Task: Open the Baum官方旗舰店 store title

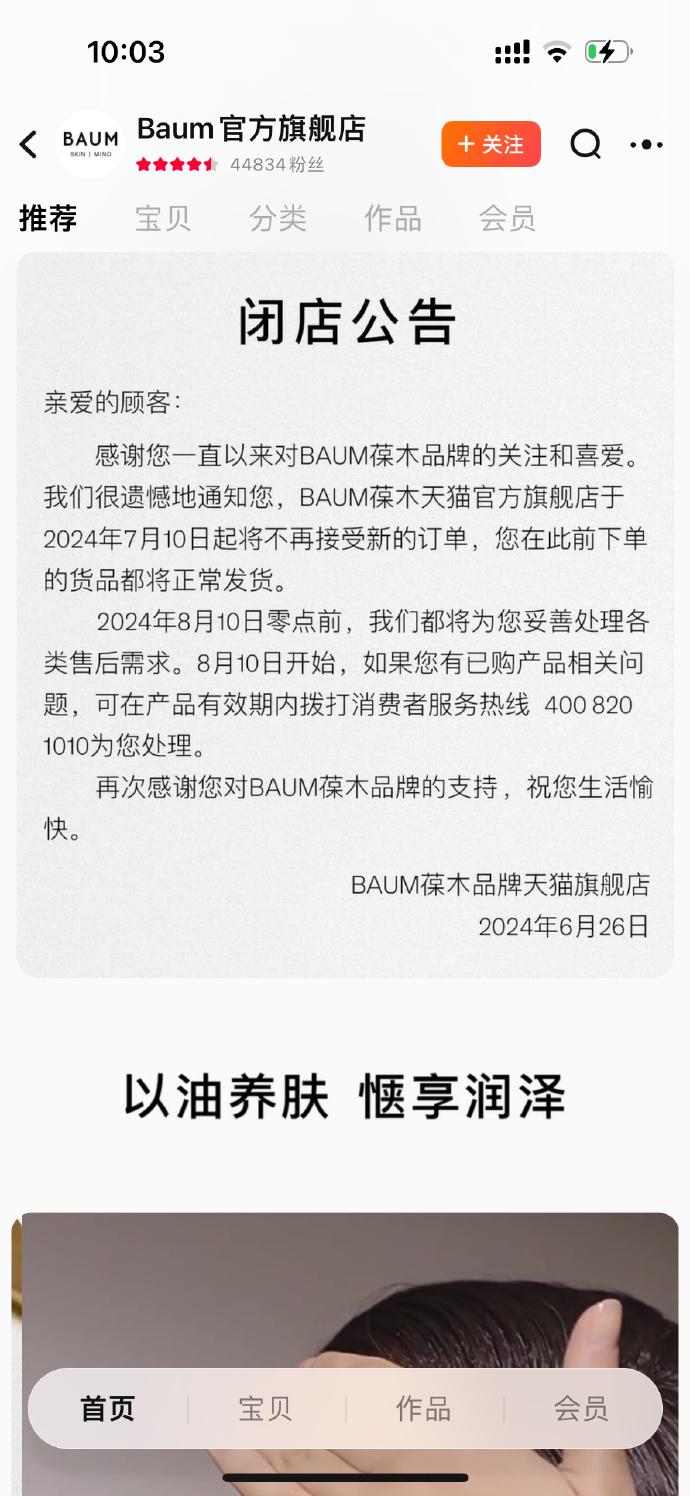Action: click(x=251, y=129)
